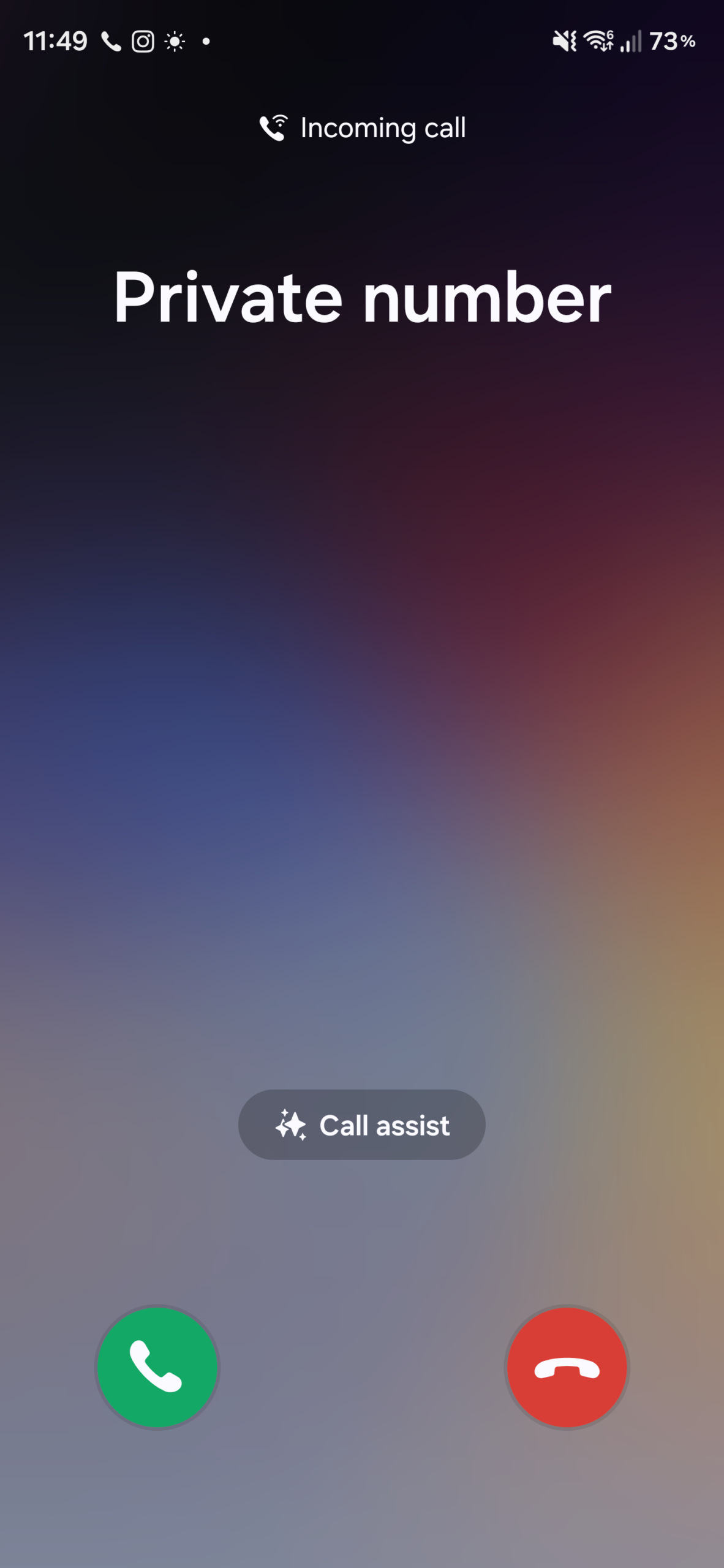
Task: Open the phone notification icon in status bar
Action: [111, 41]
